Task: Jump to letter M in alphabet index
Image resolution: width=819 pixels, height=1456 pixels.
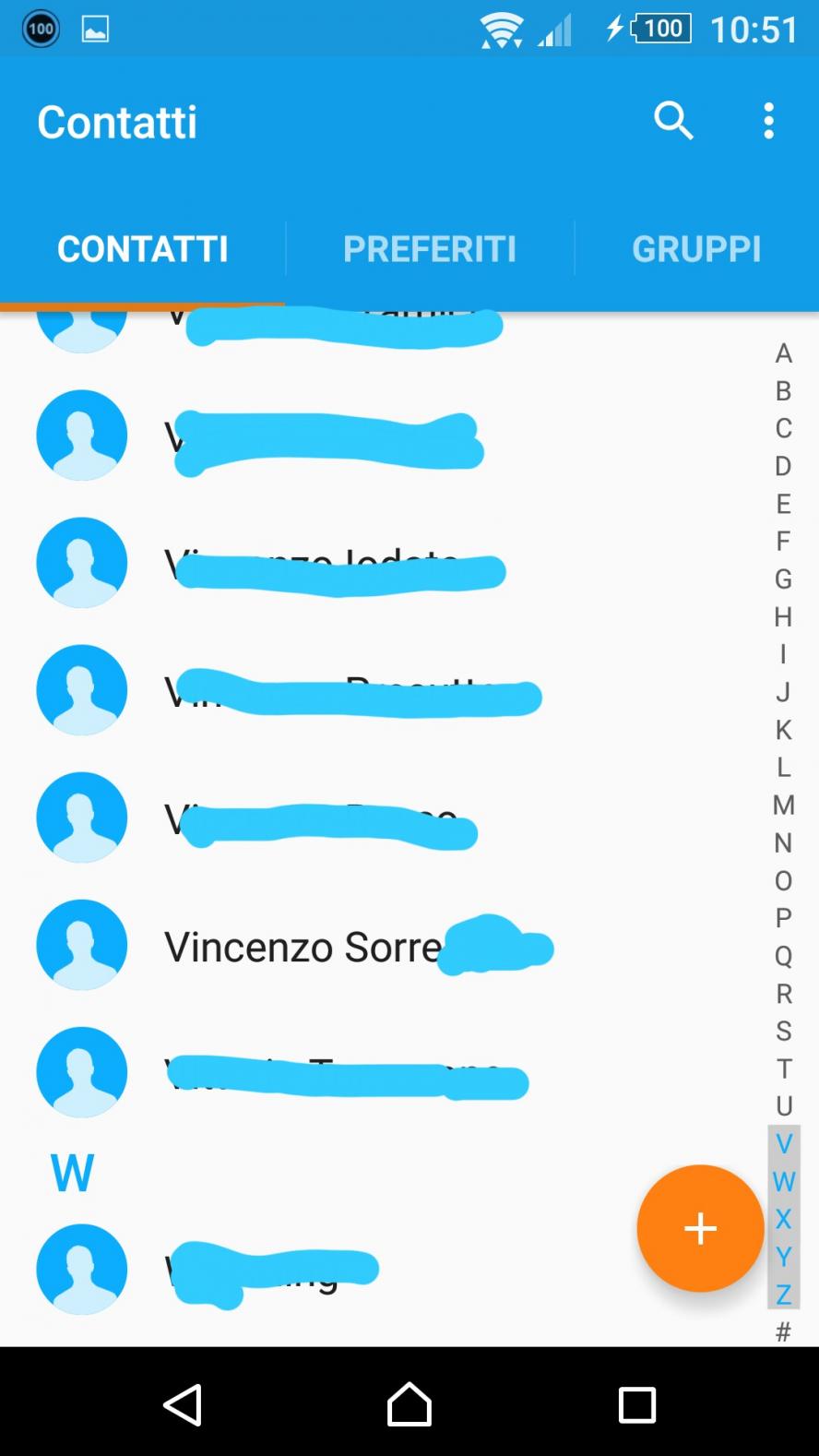Action: click(x=783, y=806)
